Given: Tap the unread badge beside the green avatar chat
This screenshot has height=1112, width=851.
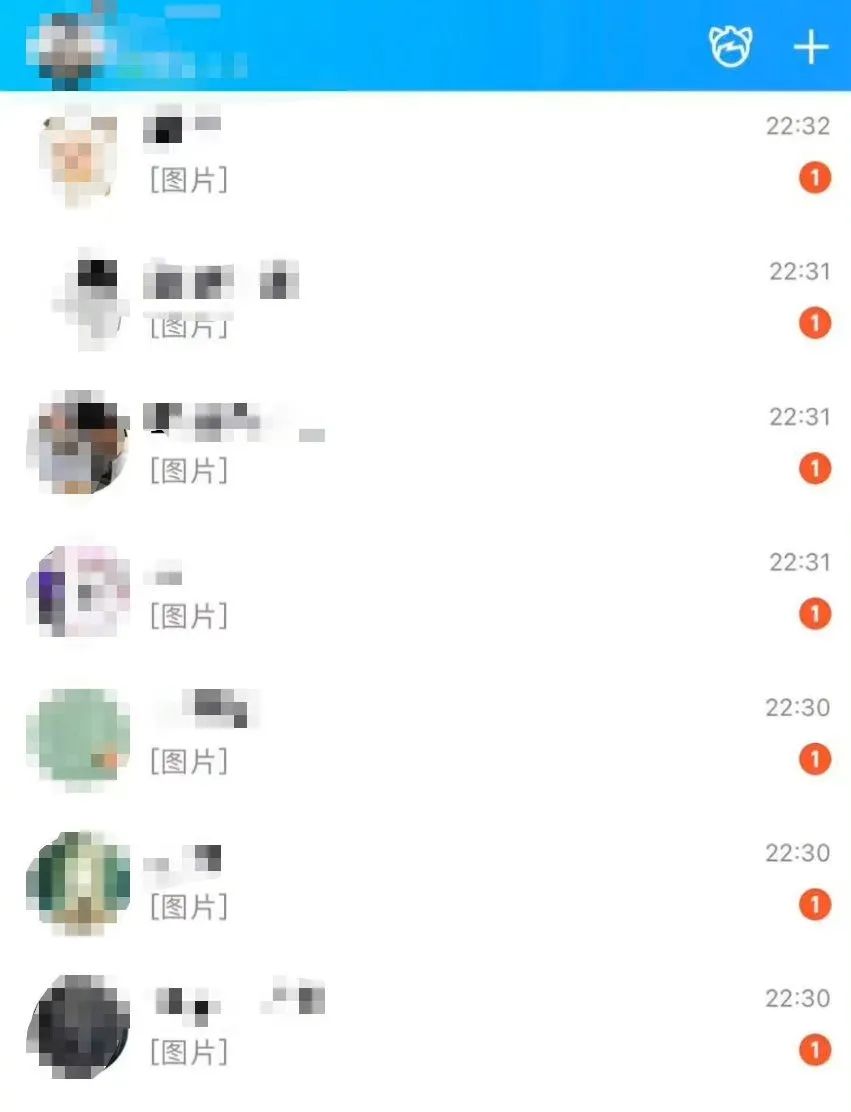Looking at the screenshot, I should coord(816,758).
